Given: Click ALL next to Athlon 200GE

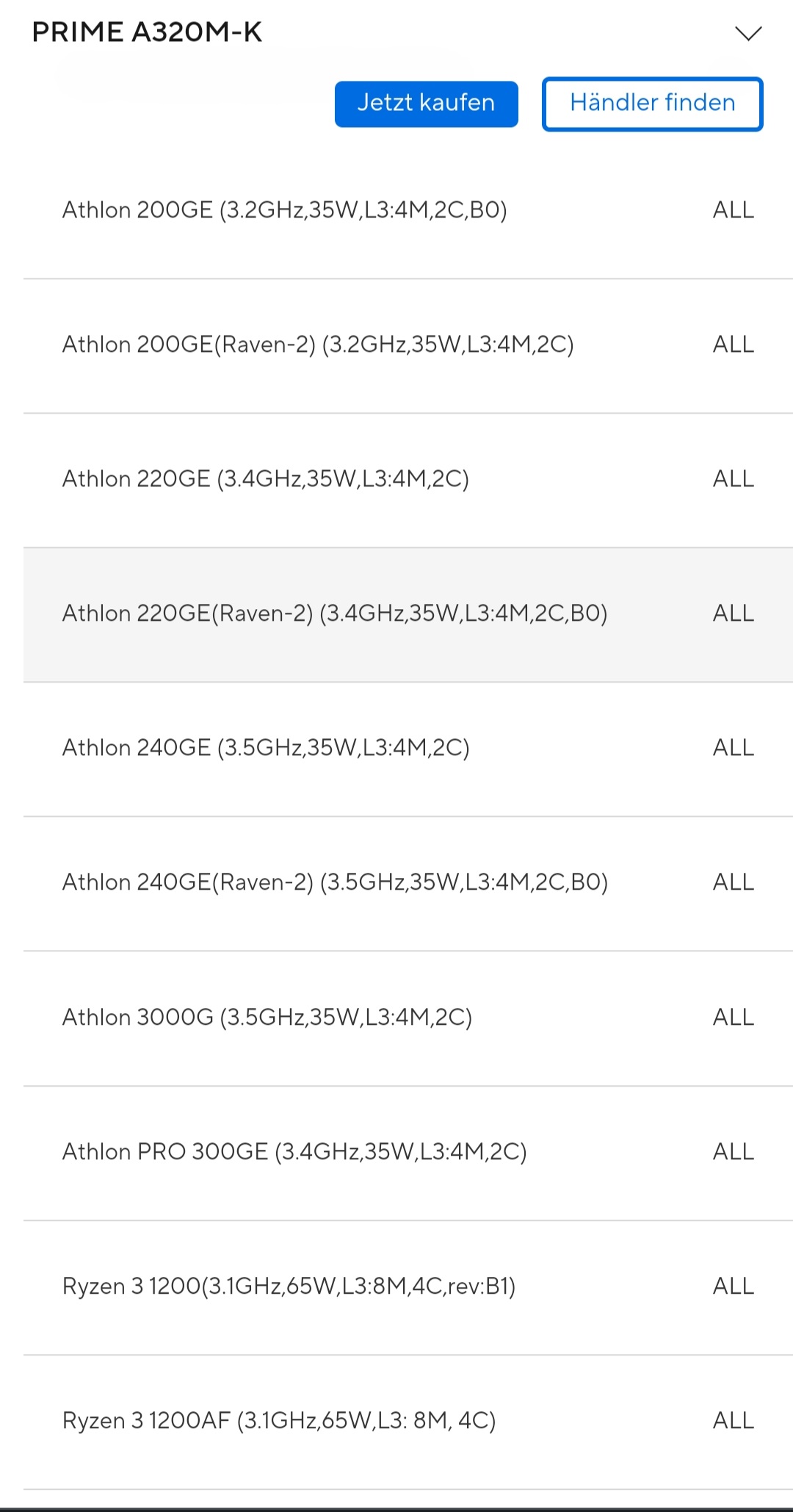Looking at the screenshot, I should point(733,209).
